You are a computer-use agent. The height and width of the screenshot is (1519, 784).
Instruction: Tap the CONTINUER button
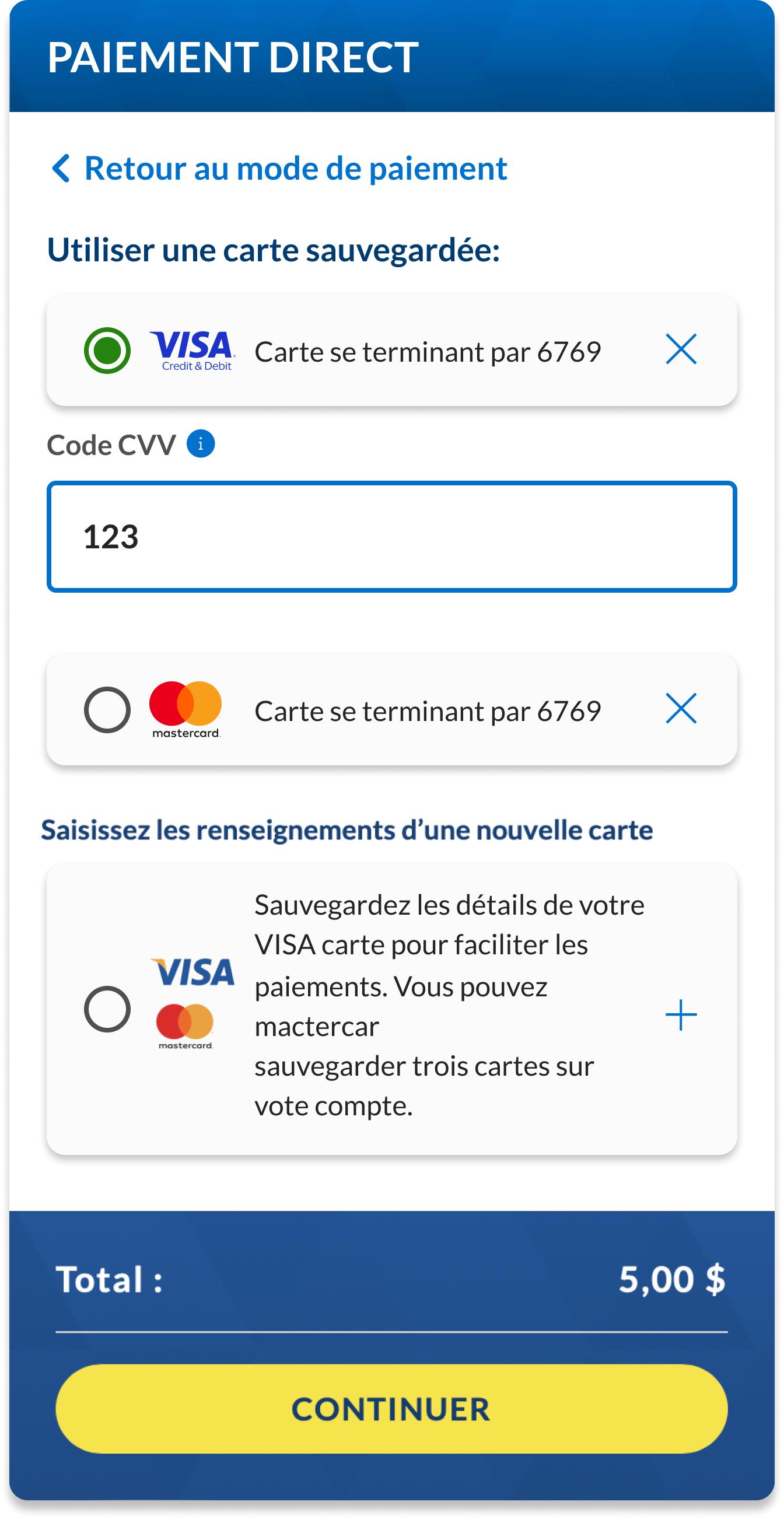point(391,1409)
